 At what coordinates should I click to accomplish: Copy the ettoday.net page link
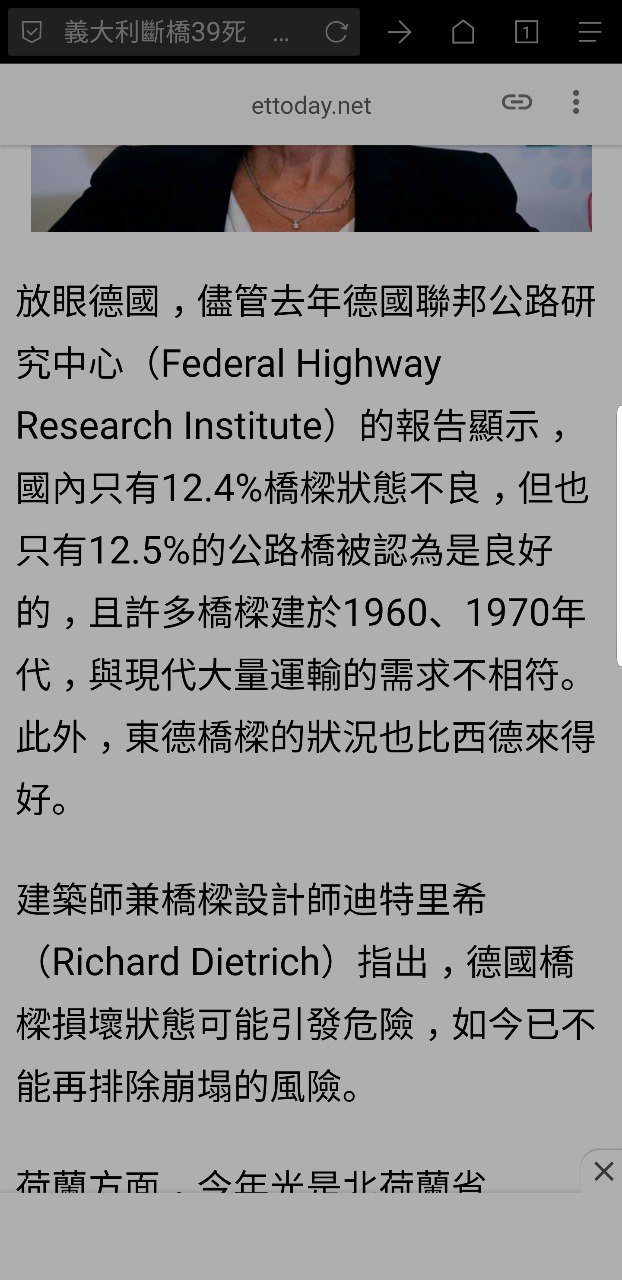(x=516, y=102)
